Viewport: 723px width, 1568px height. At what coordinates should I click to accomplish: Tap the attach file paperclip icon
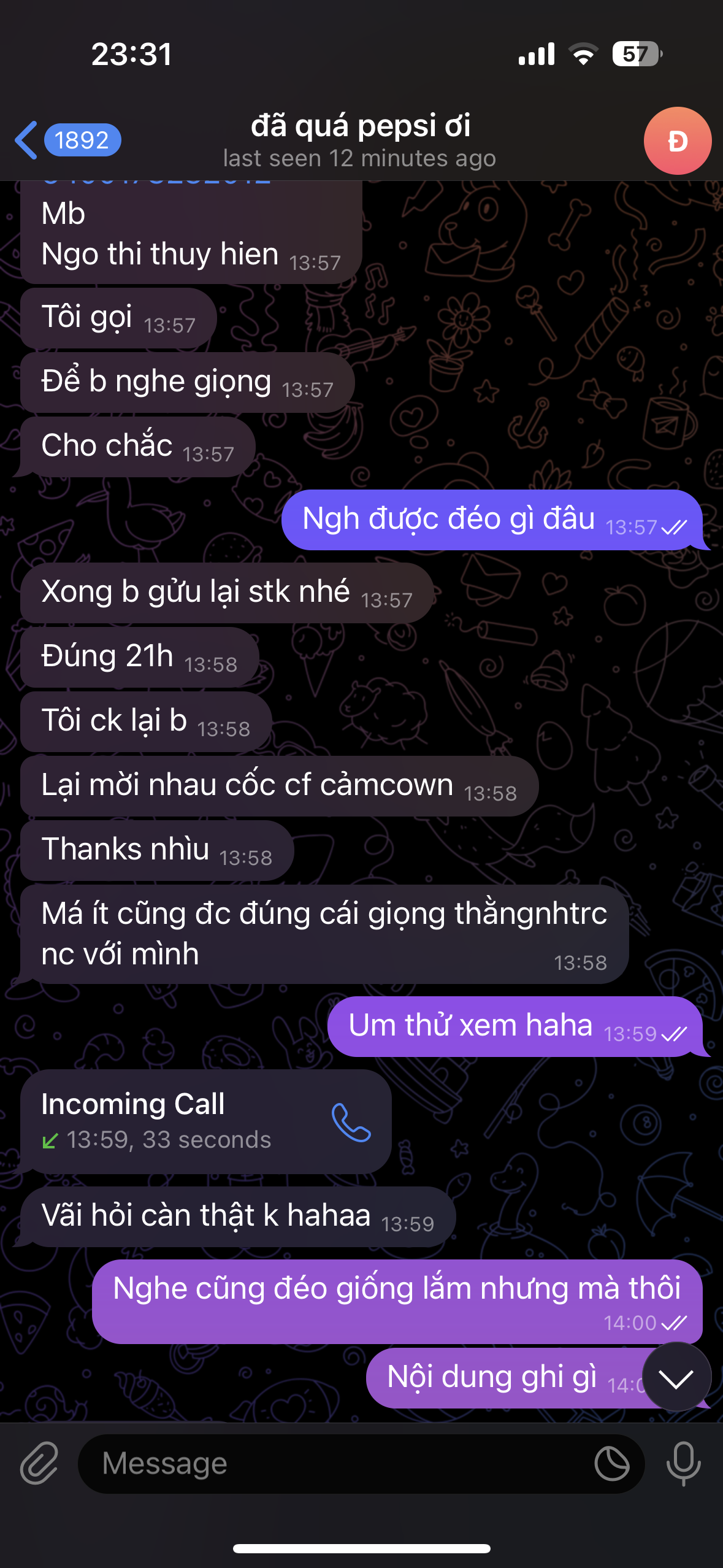(x=39, y=1464)
